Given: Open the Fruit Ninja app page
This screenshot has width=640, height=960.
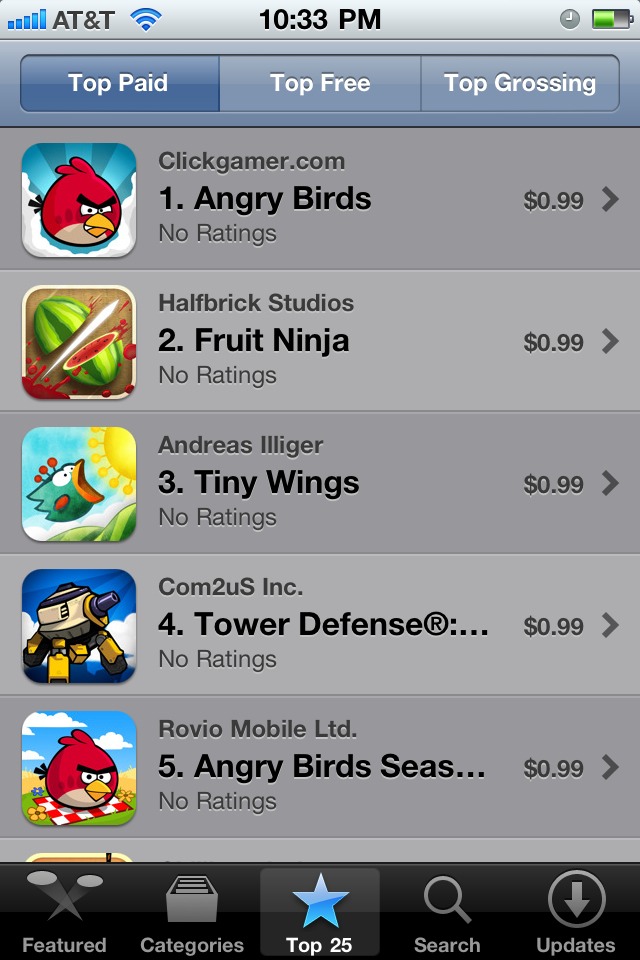Looking at the screenshot, I should pos(320,341).
